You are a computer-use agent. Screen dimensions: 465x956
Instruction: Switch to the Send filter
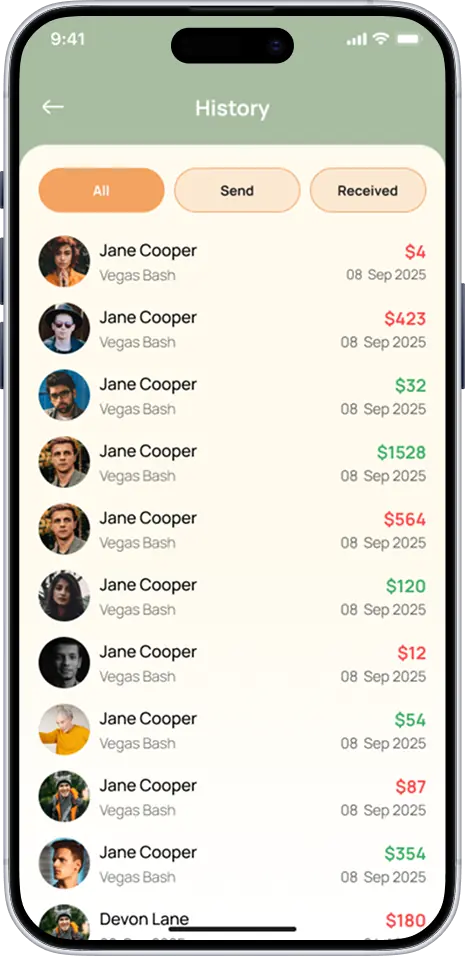tap(237, 190)
